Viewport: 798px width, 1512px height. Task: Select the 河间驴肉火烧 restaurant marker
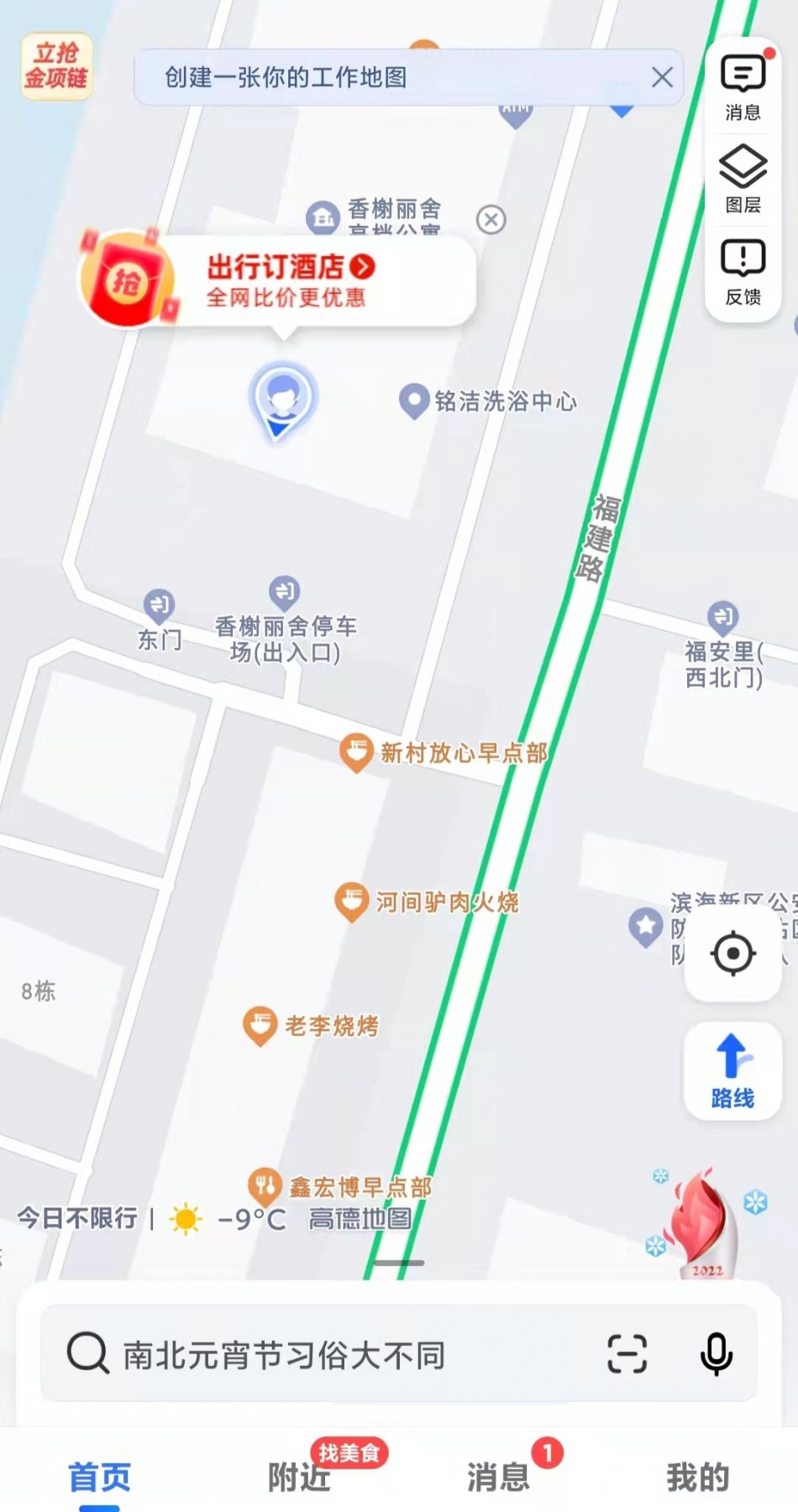(x=351, y=902)
